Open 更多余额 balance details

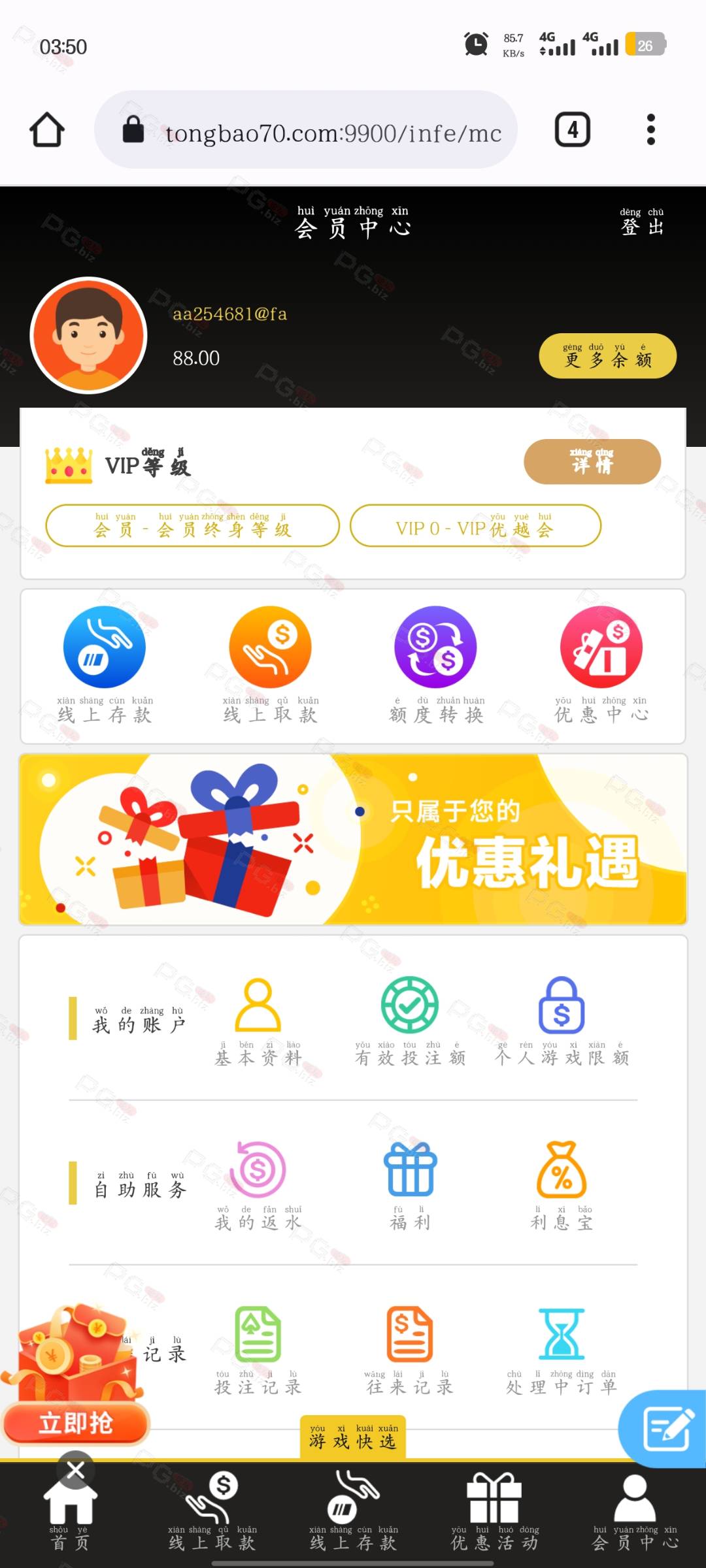[607, 356]
